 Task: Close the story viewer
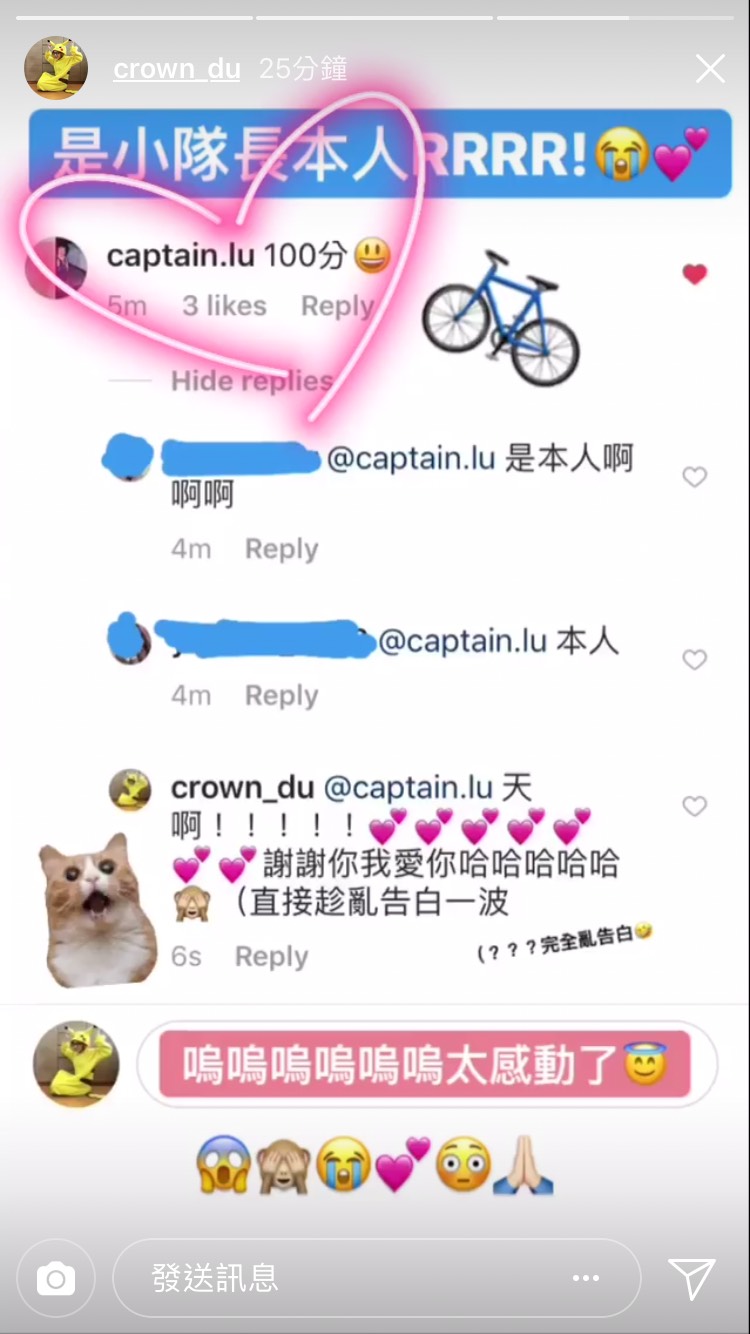click(x=710, y=69)
